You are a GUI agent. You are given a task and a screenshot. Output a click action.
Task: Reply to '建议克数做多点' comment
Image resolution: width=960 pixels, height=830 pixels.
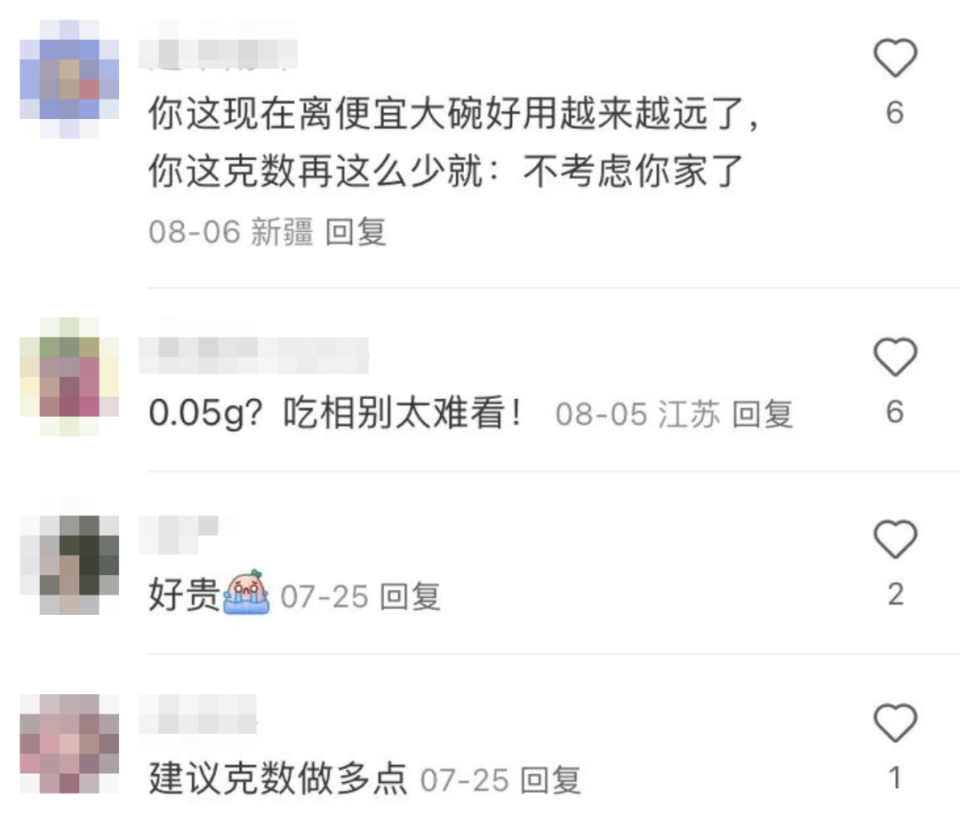(x=550, y=779)
